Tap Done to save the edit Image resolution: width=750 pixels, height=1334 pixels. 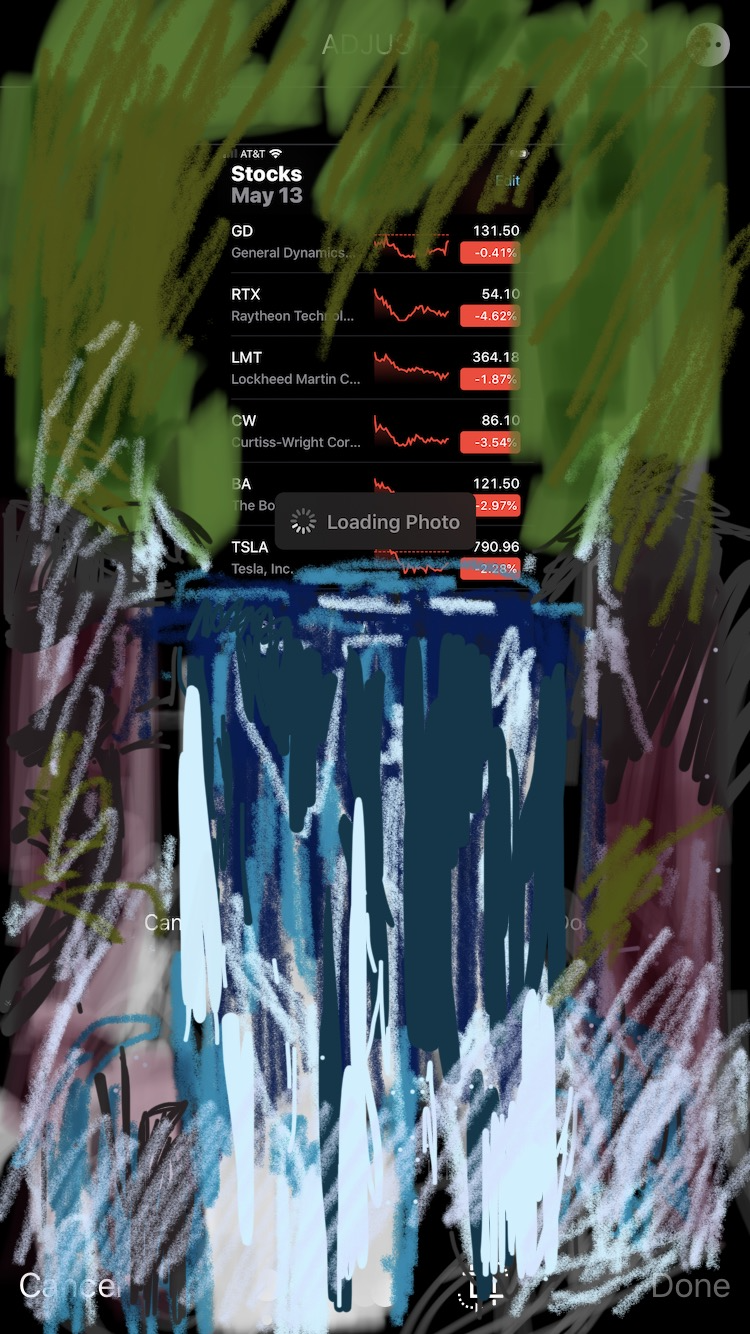point(690,1285)
